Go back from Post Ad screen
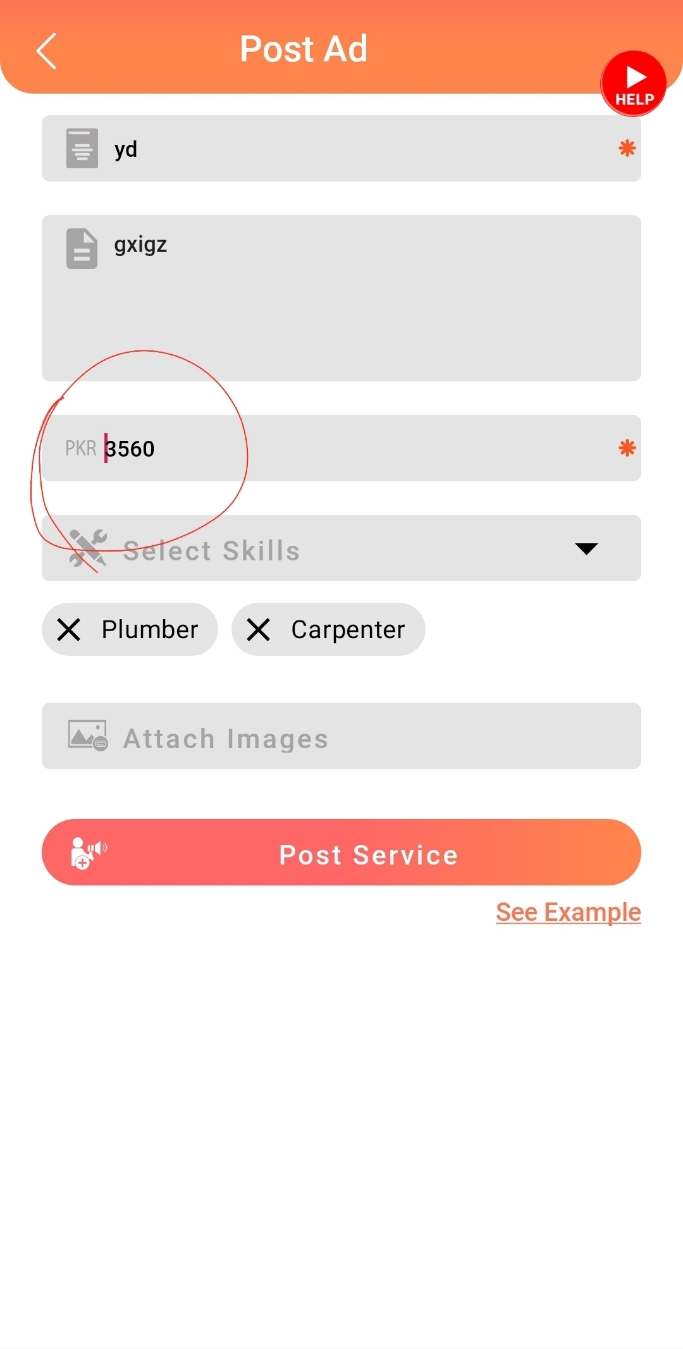The width and height of the screenshot is (683, 1349). click(46, 50)
